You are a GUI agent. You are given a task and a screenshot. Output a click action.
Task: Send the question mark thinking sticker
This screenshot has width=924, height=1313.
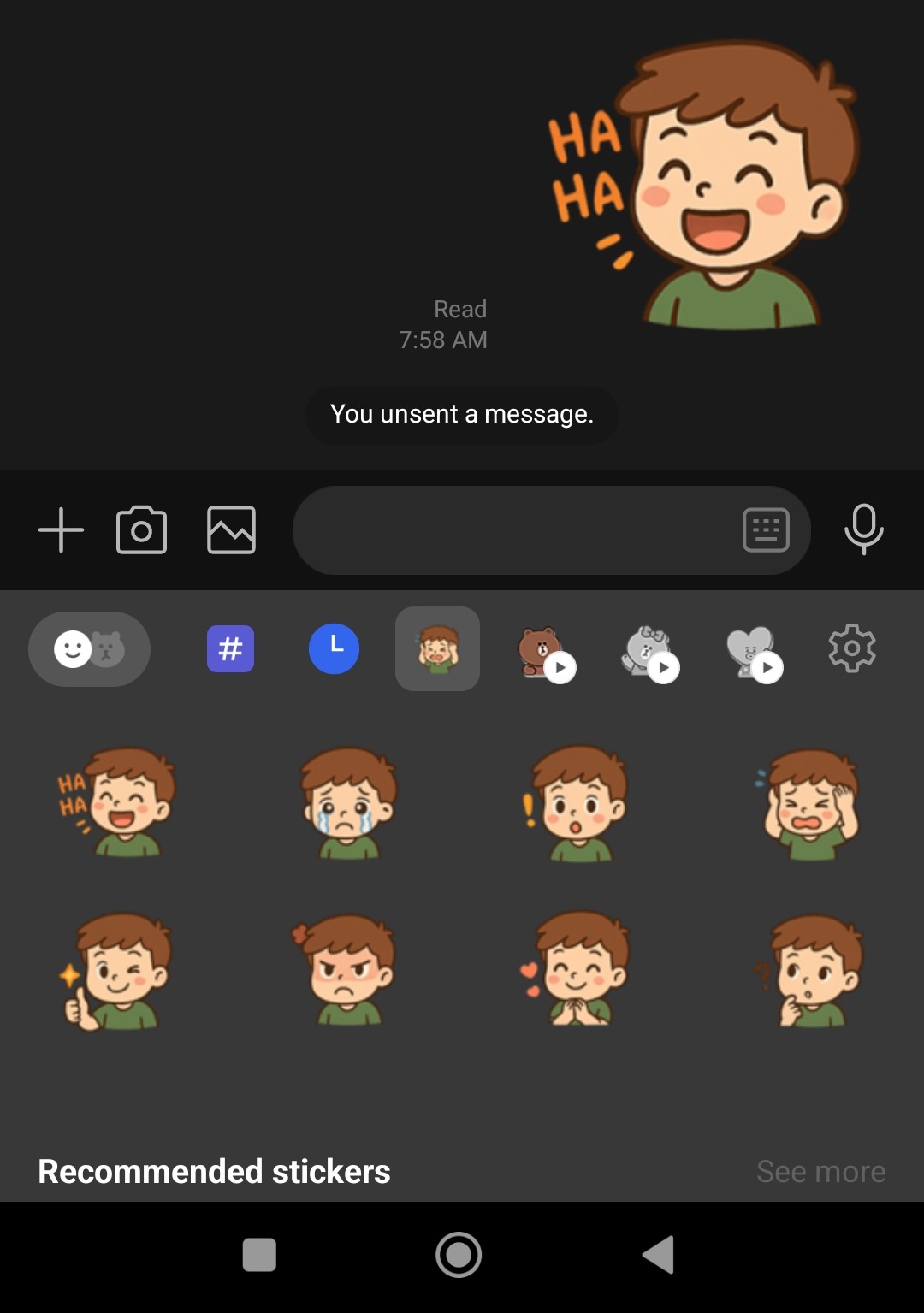coord(811,970)
